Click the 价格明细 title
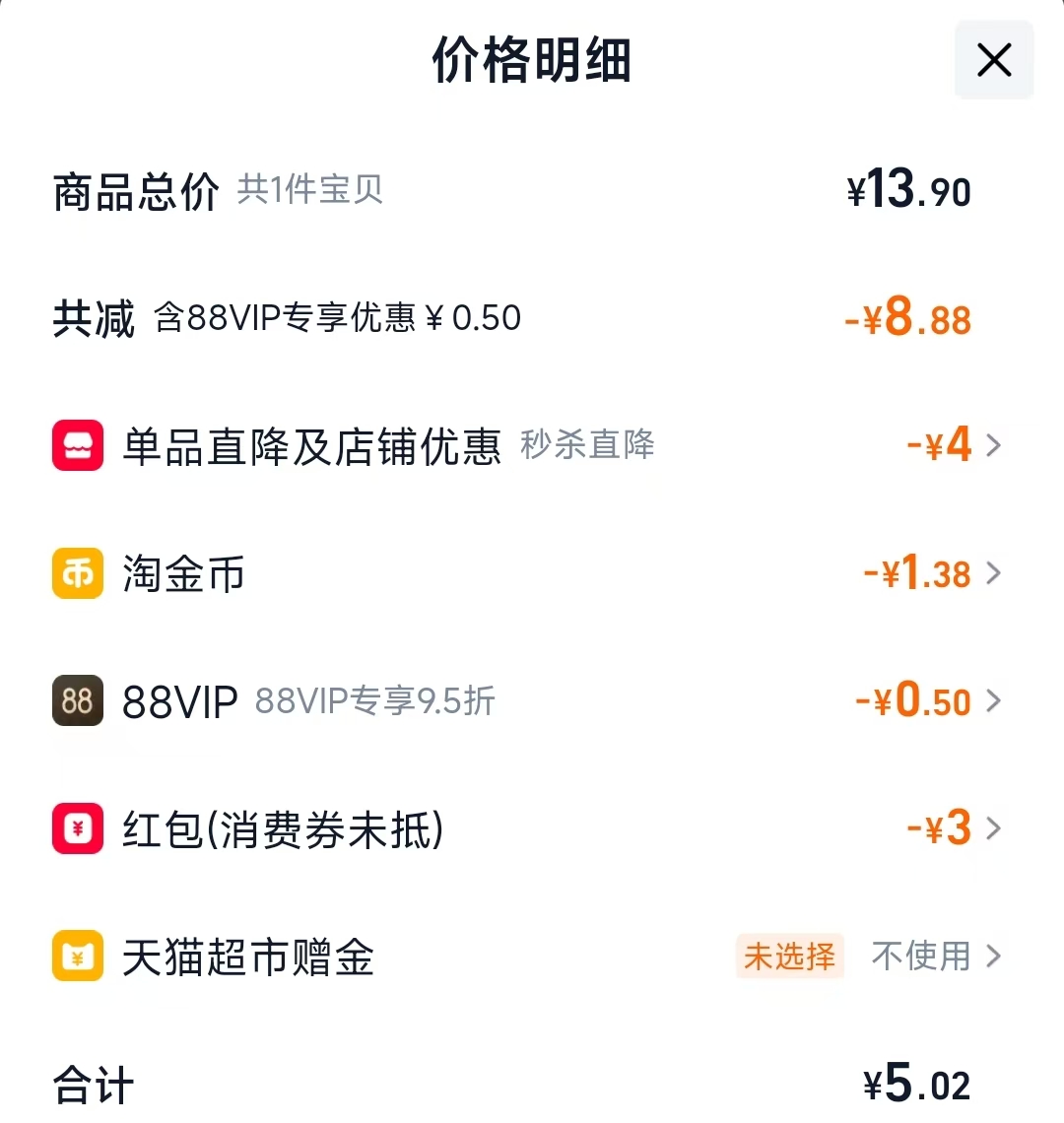Screen dimensions: 1064x1123 (532, 60)
